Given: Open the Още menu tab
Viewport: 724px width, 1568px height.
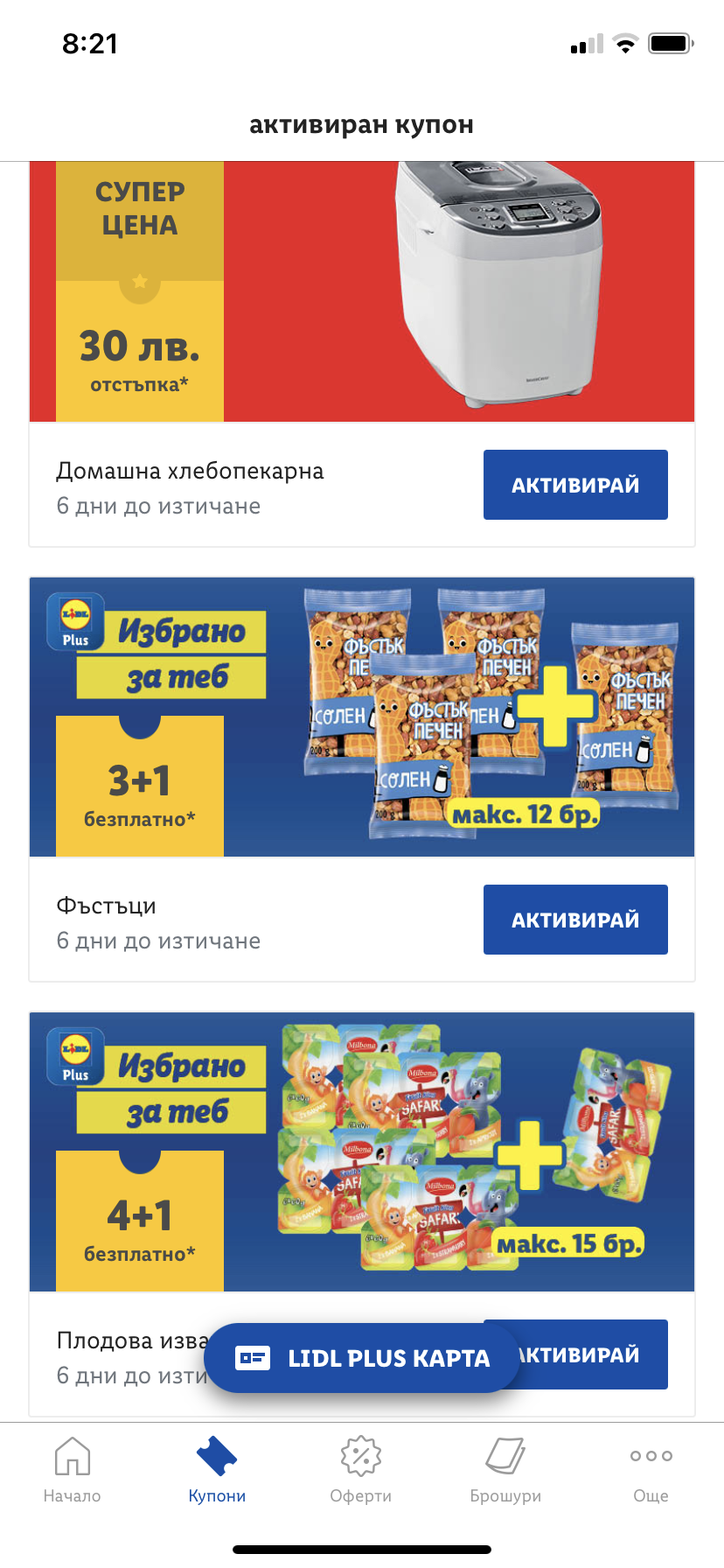Looking at the screenshot, I should tap(651, 1470).
